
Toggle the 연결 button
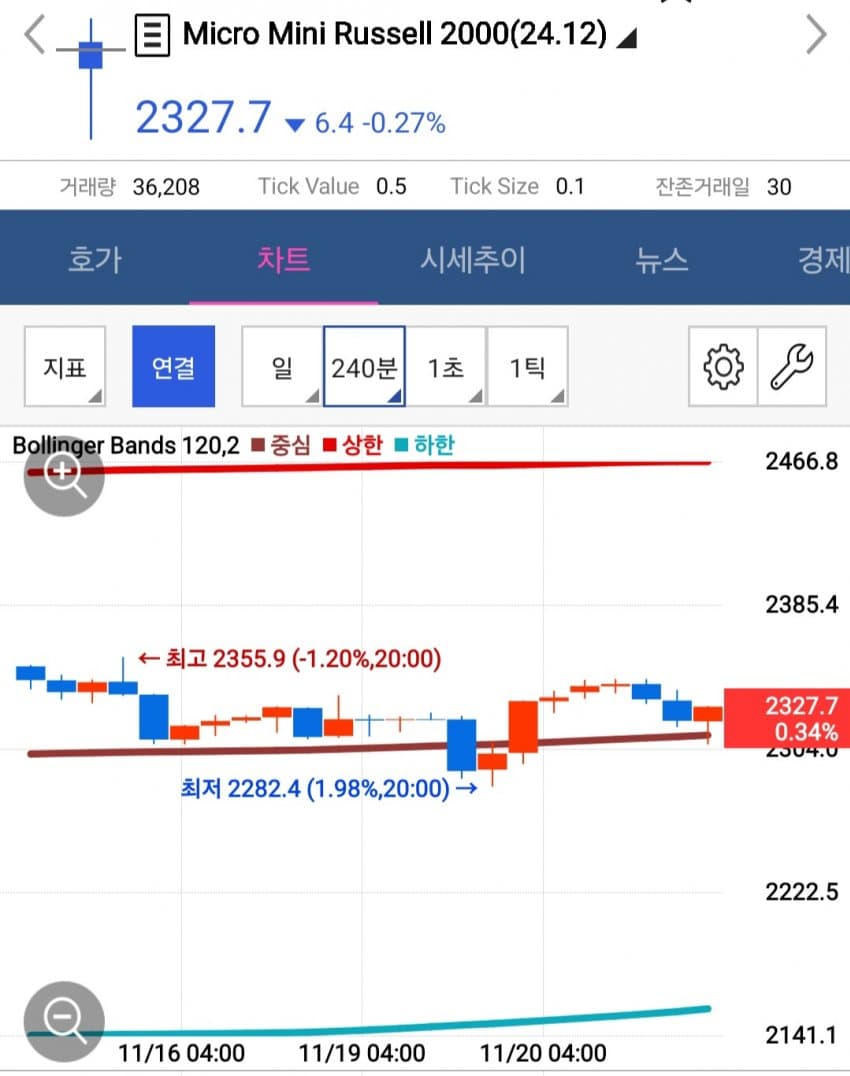click(173, 367)
